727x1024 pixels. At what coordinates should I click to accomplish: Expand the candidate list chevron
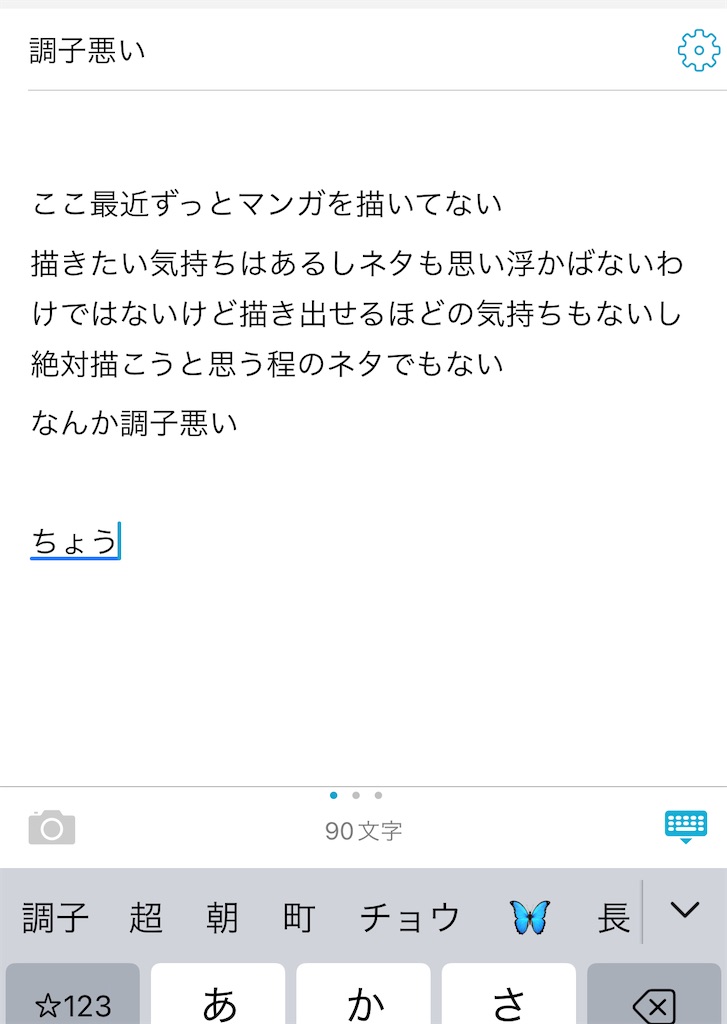[685, 910]
